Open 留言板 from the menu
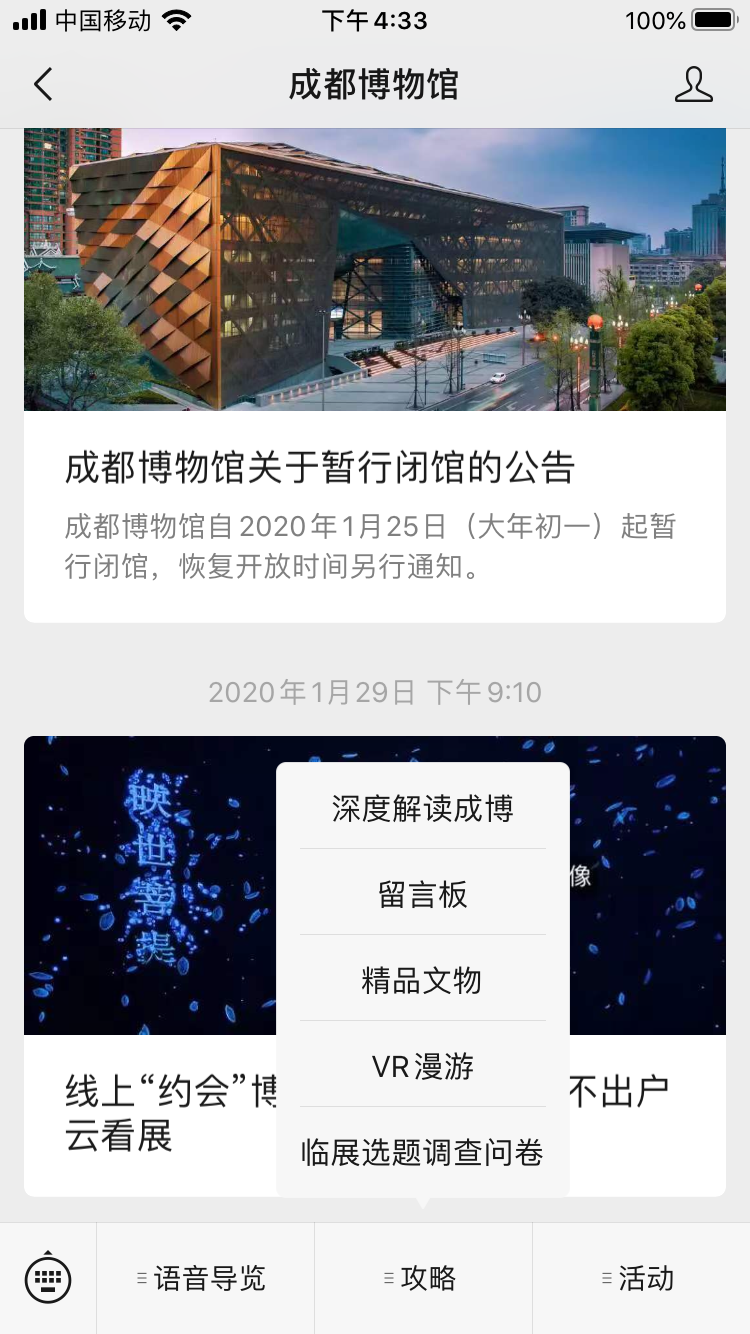This screenshot has height=1334, width=750. 423,894
